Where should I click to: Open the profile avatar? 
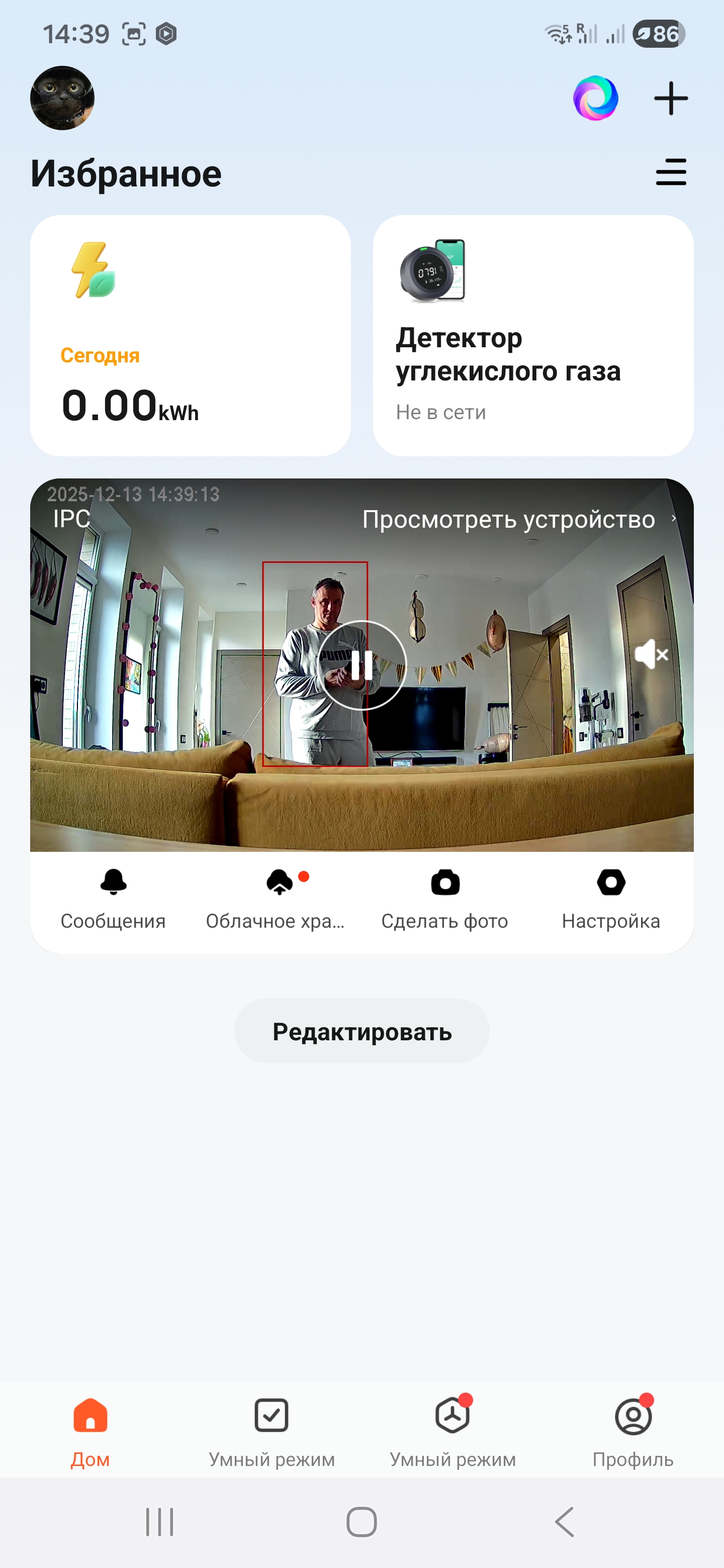click(x=62, y=98)
